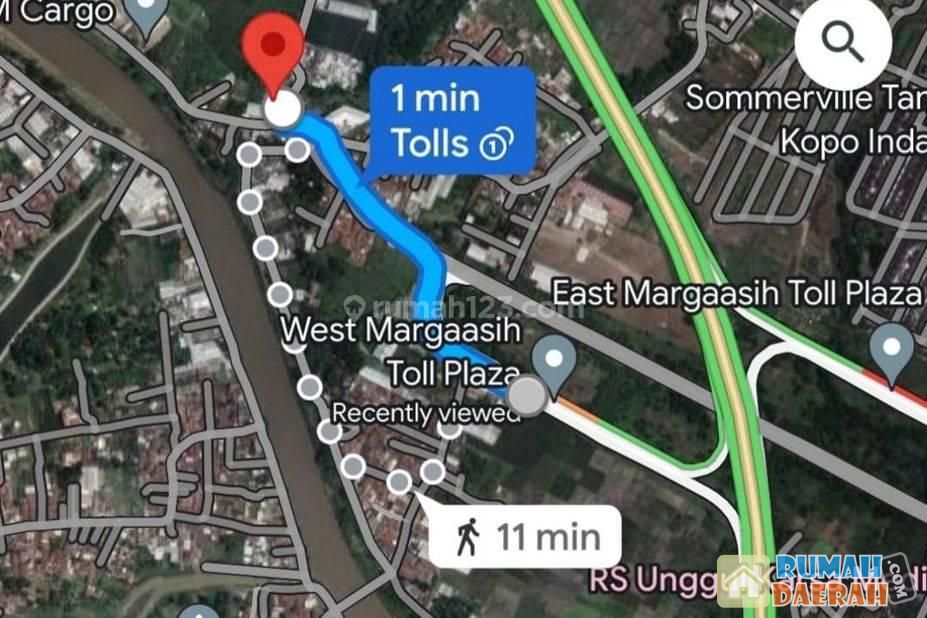Open the West Margaasih Toll Plaza pin
Screen dimensions: 927x618
tap(554, 360)
